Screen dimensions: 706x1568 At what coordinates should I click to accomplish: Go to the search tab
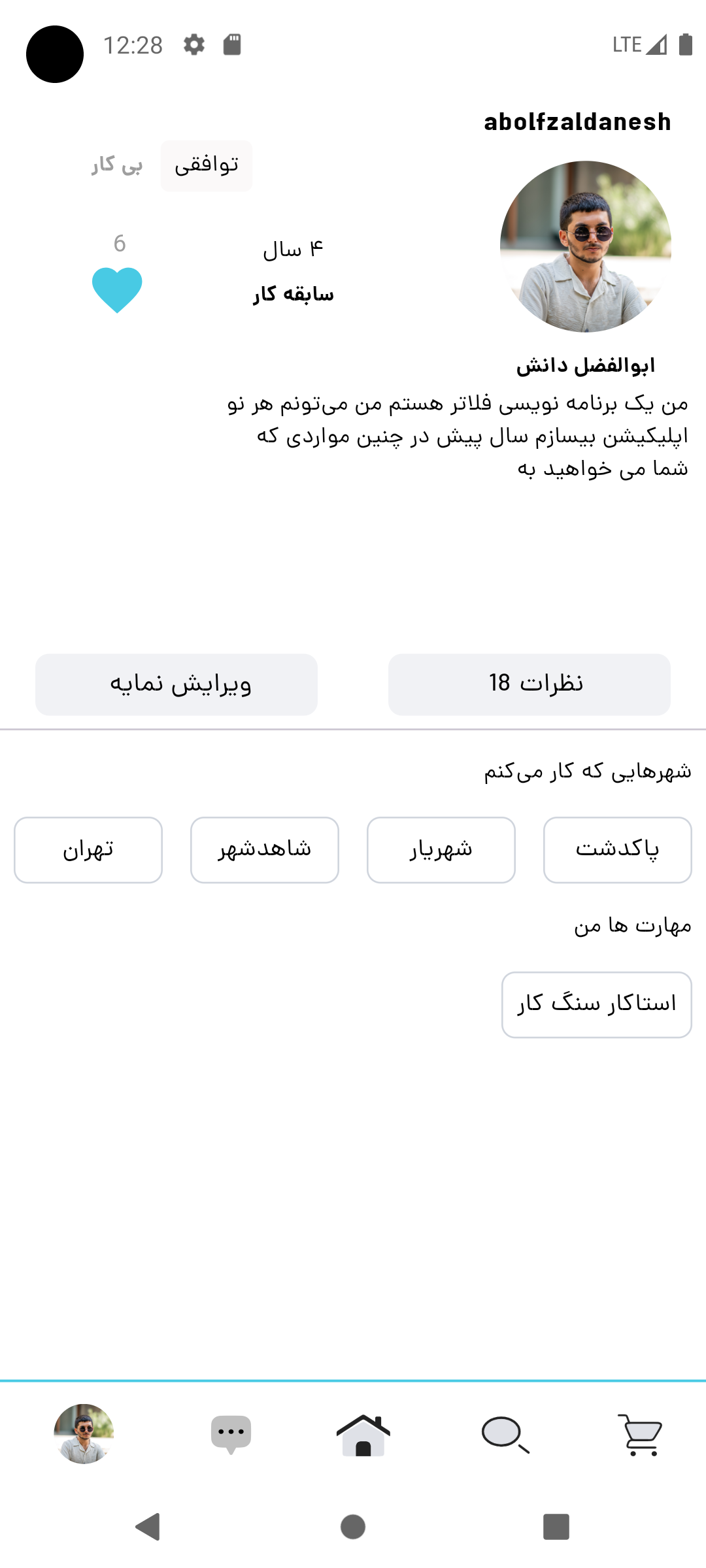505,1434
